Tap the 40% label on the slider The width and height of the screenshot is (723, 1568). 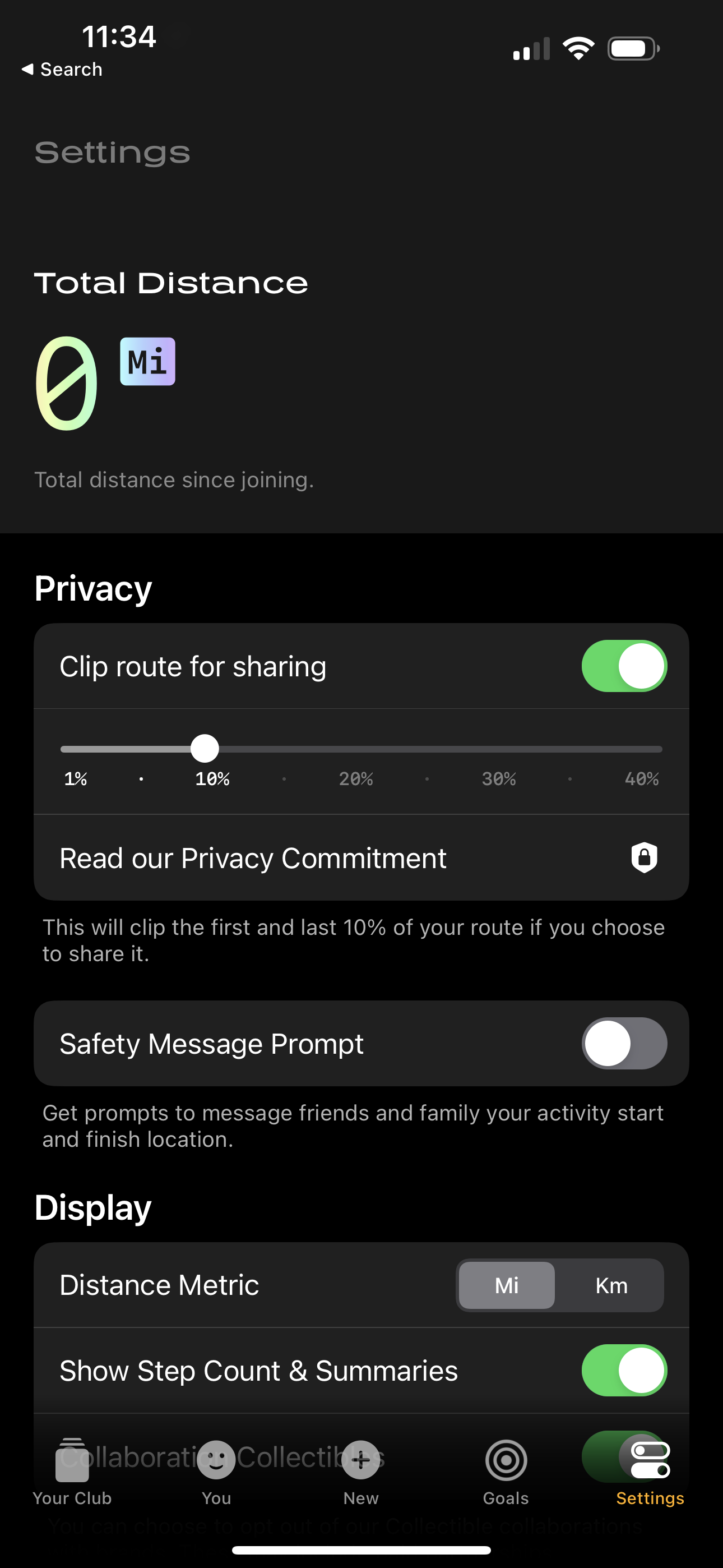(642, 778)
